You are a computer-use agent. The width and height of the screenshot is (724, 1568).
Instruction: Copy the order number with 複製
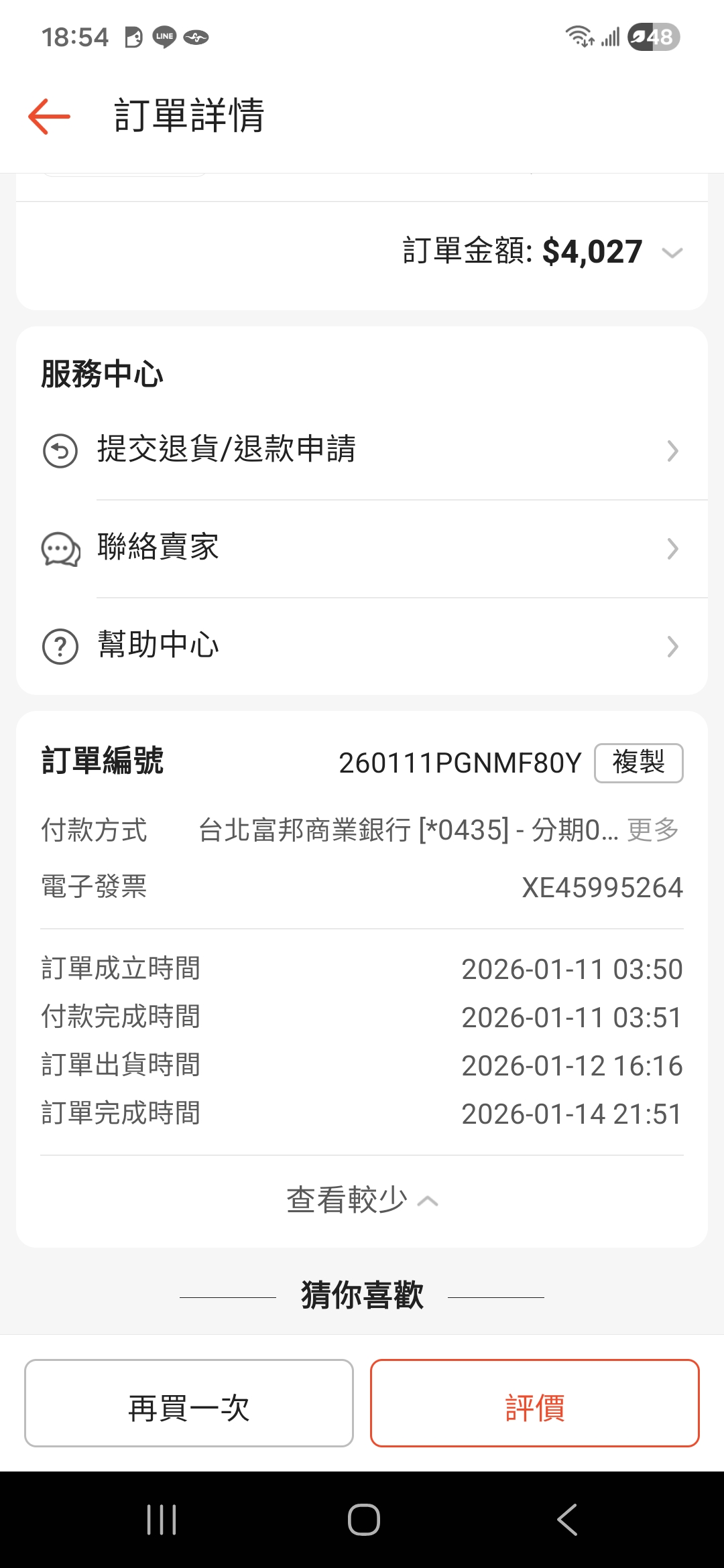pyautogui.click(x=638, y=763)
